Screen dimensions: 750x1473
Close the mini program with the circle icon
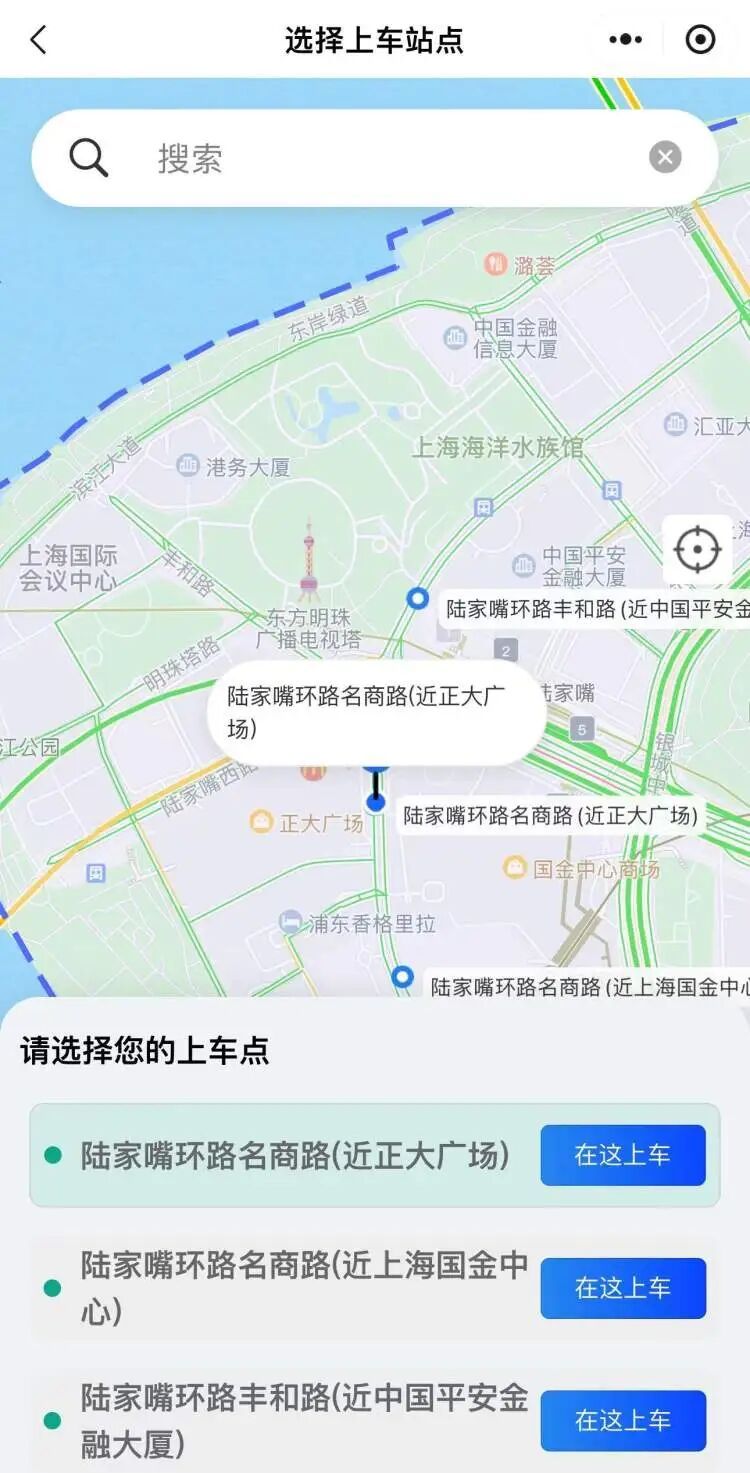tap(700, 40)
